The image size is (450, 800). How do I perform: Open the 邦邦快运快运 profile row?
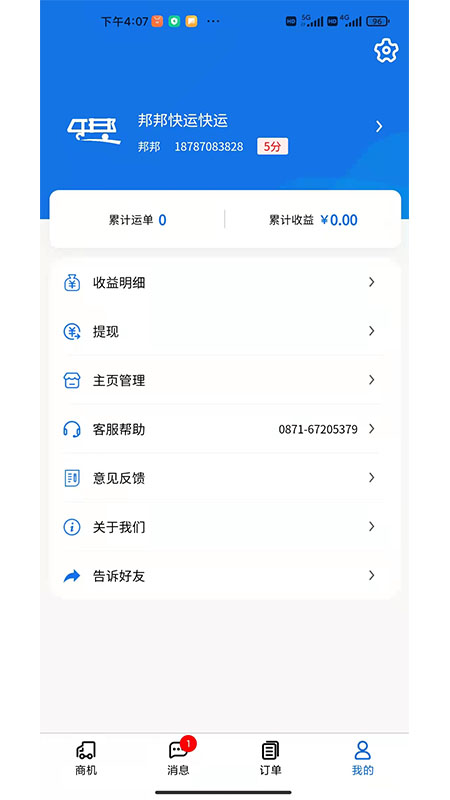(x=224, y=132)
